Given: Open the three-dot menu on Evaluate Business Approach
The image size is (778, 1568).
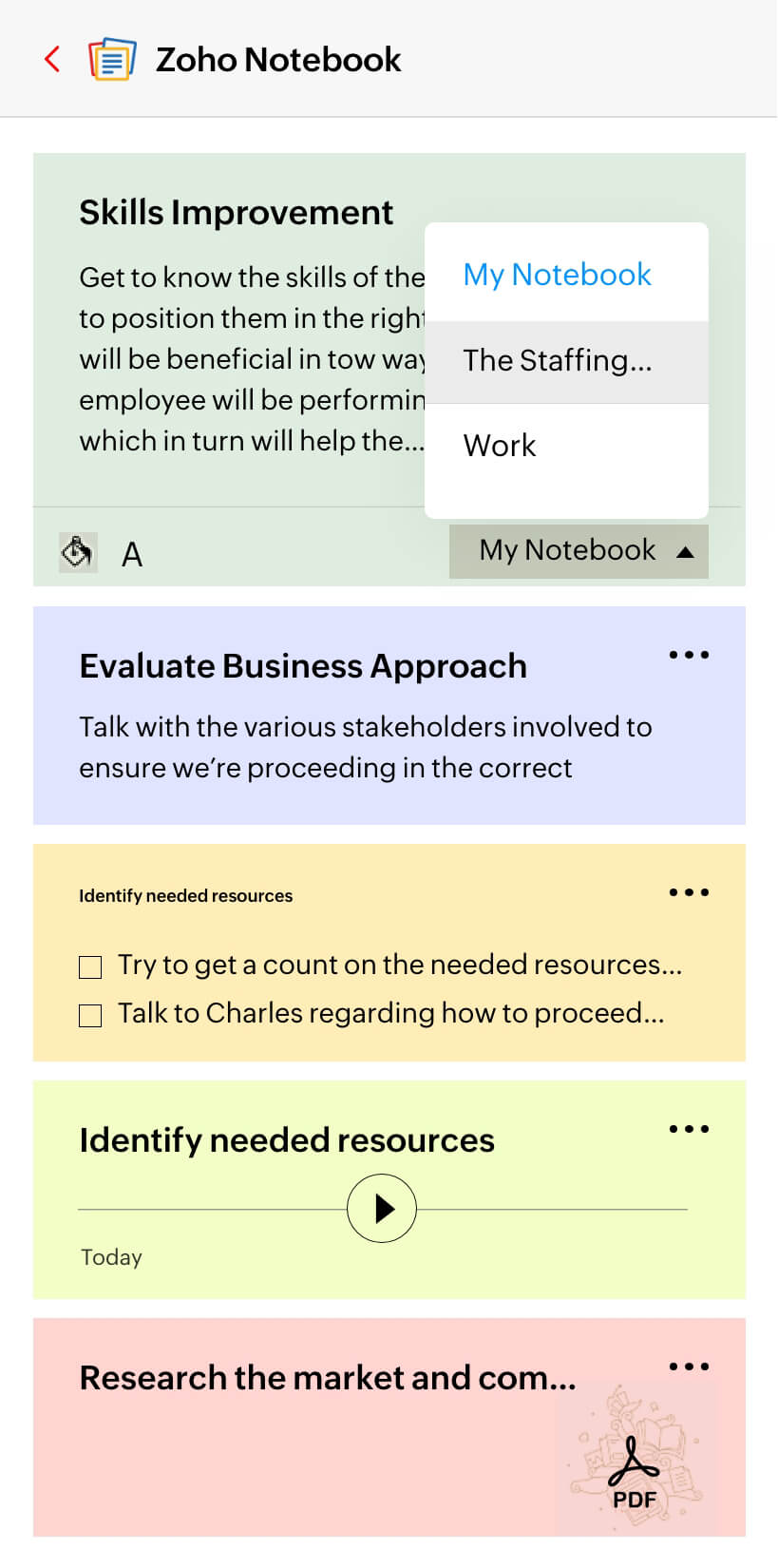Looking at the screenshot, I should click(x=689, y=654).
